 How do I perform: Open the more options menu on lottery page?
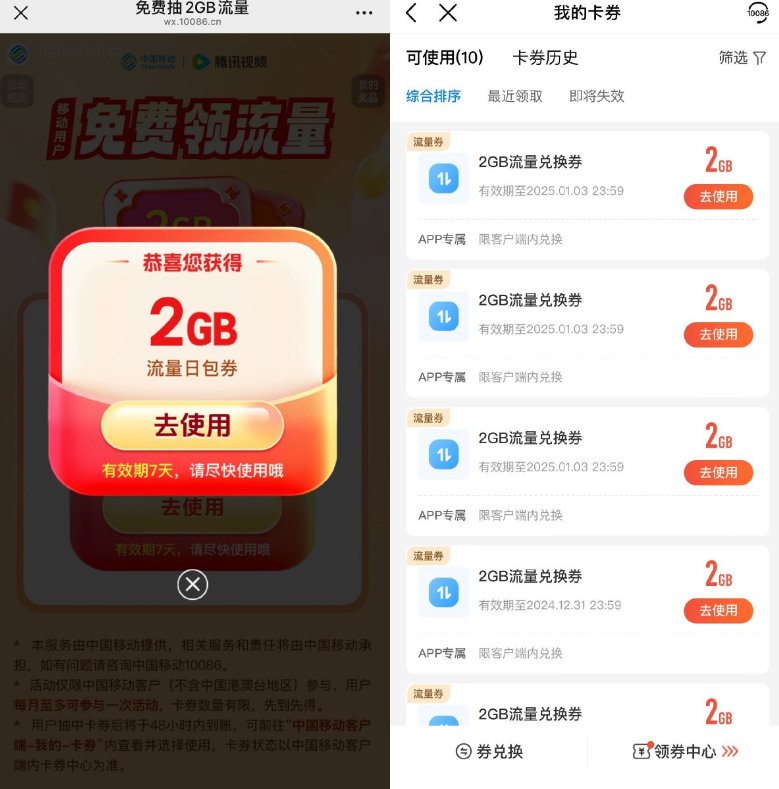tap(362, 11)
